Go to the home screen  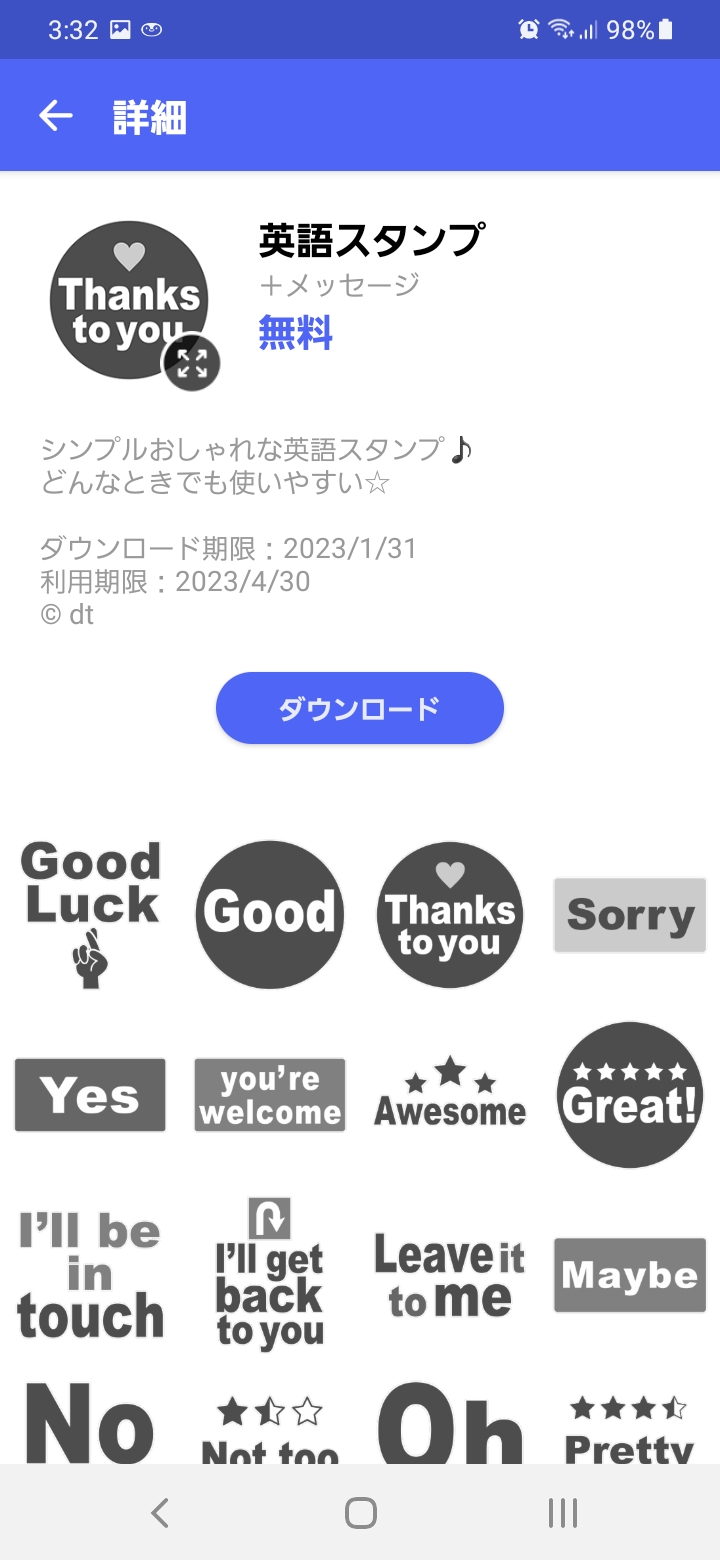point(360,1513)
